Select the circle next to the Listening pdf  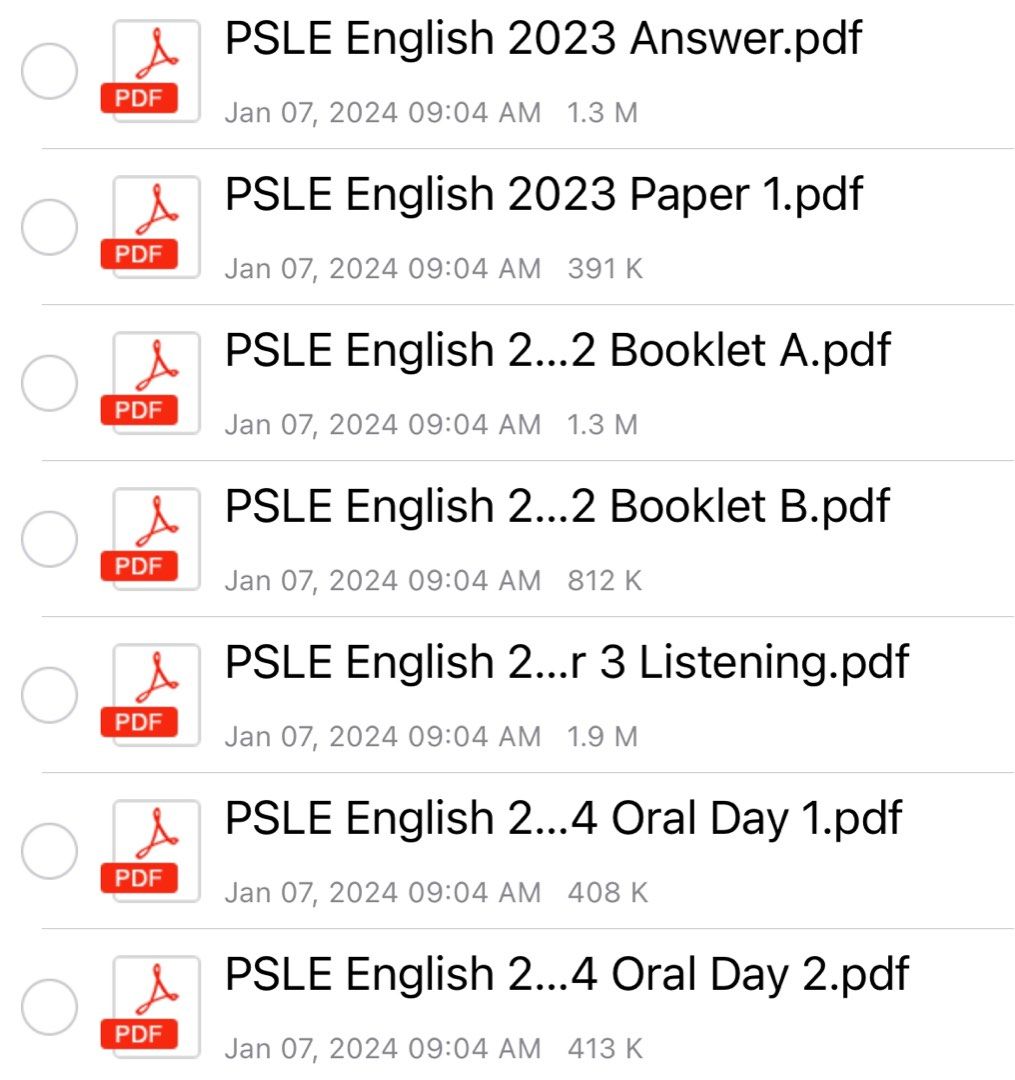(49, 693)
